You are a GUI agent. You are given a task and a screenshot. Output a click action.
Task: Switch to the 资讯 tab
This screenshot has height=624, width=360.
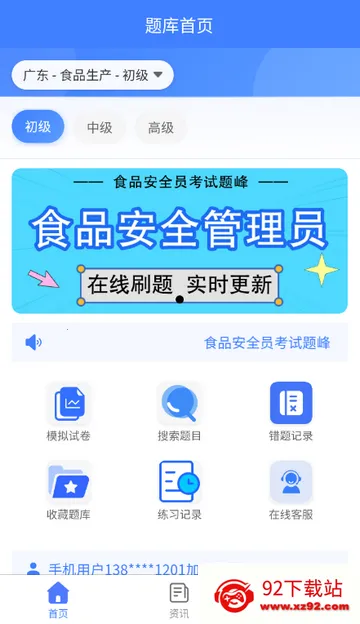tap(179, 600)
